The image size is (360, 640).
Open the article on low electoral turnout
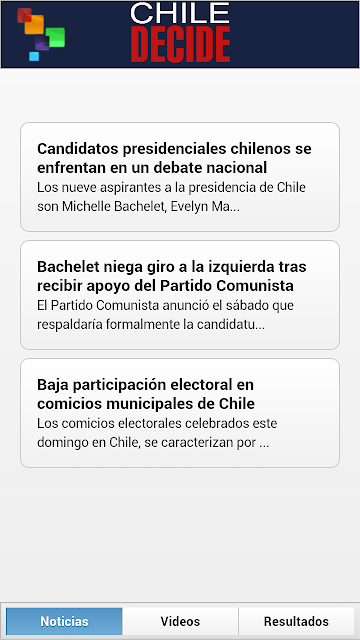180,413
